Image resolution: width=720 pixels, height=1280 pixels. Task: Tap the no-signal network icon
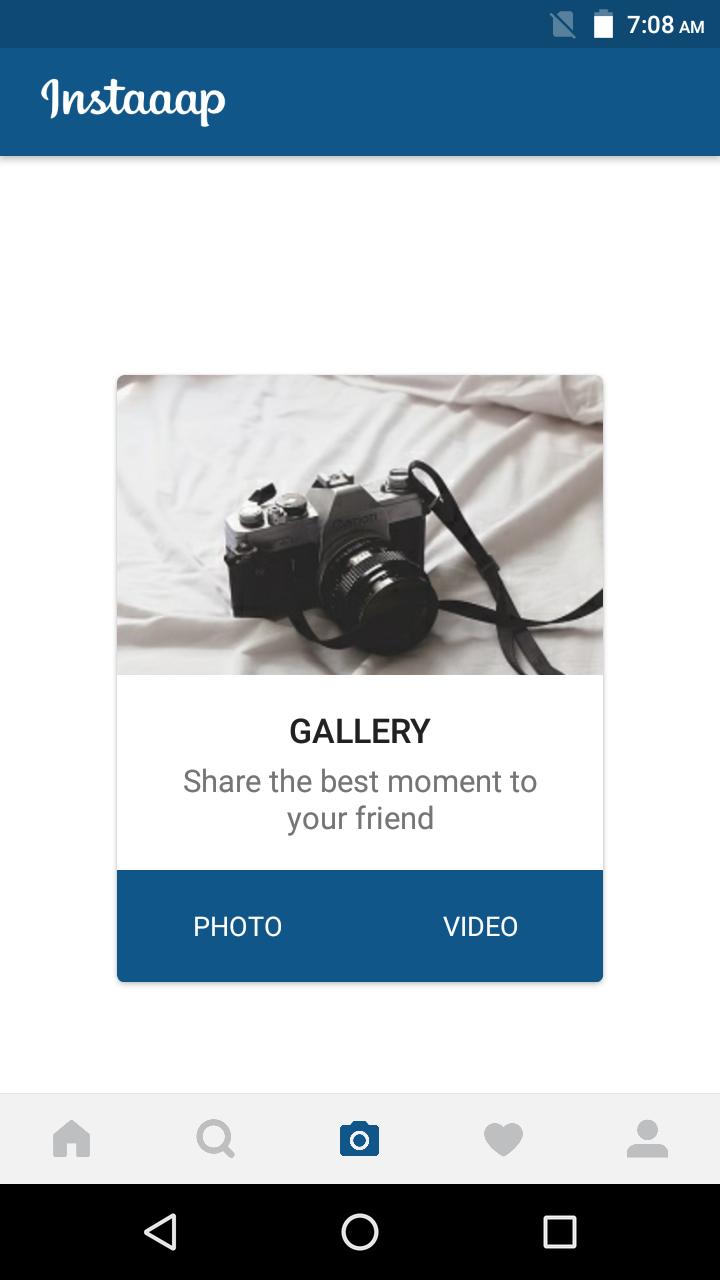(x=561, y=24)
